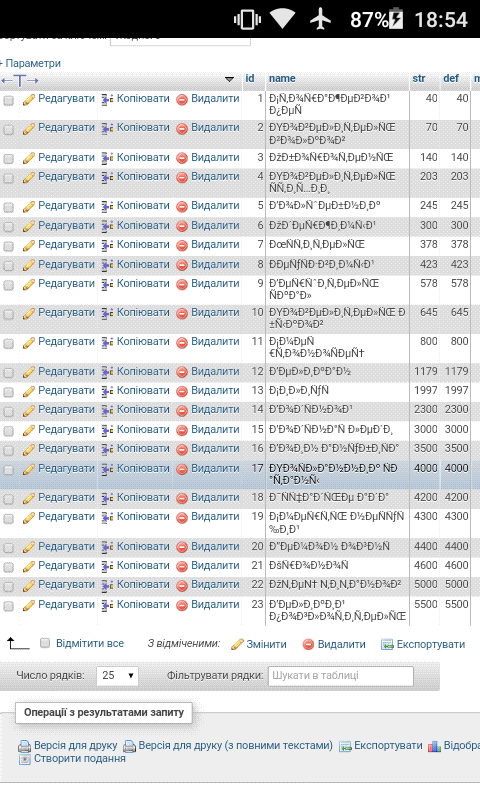Screen dimensions: 480x800
Task: Select the checkbox of row id 17
Action: coord(9,470)
